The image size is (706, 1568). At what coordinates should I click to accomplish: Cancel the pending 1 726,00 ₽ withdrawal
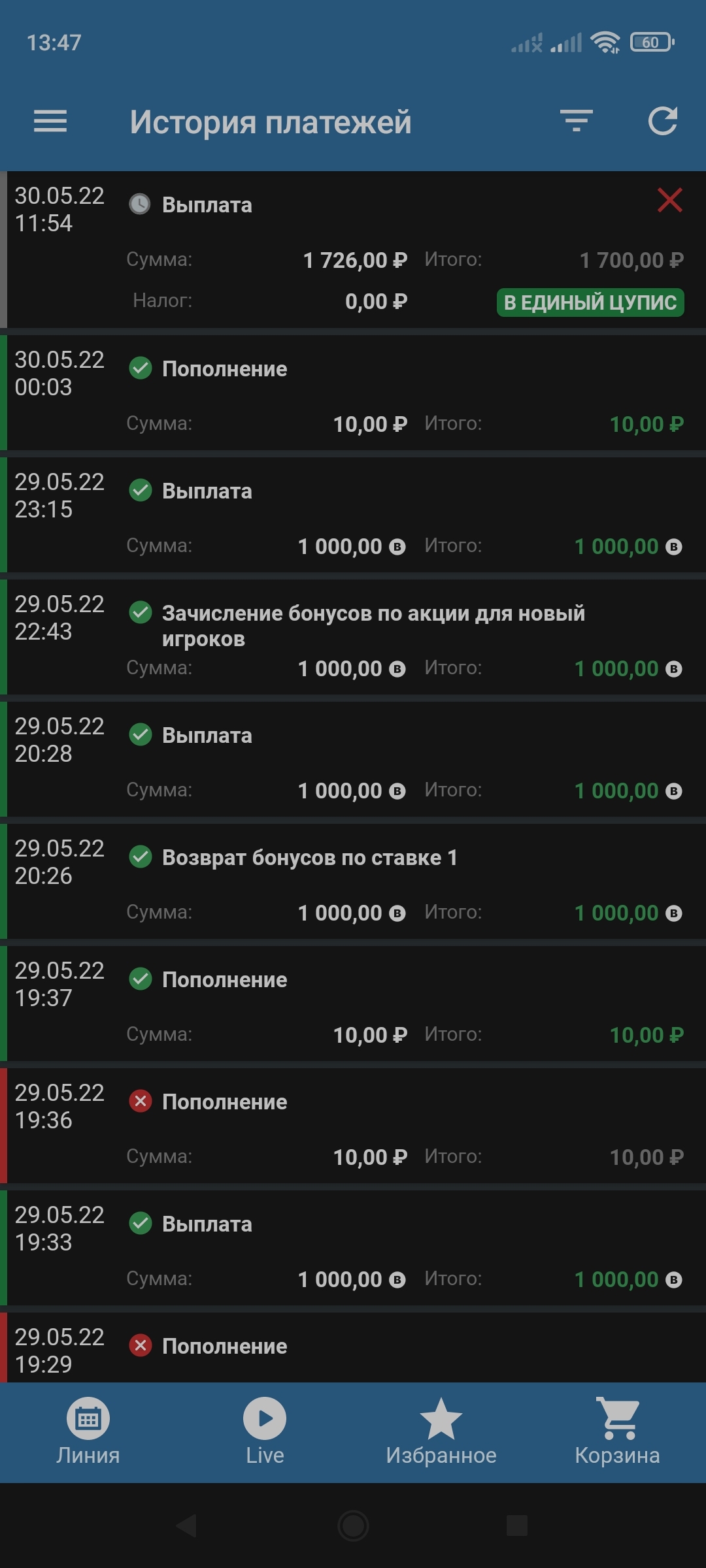coord(669,200)
